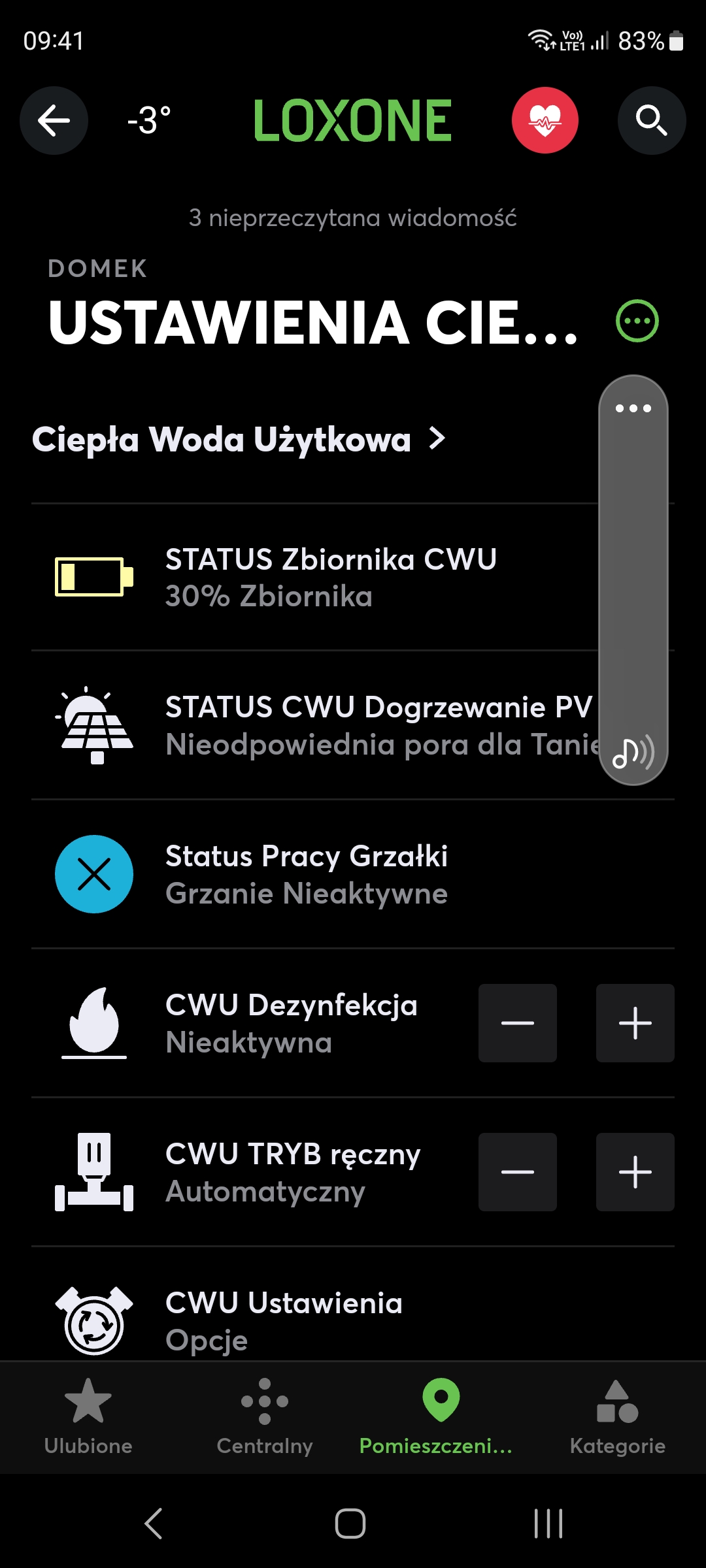Image resolution: width=706 pixels, height=1568 pixels.
Task: Open the unread messages notice
Action: point(353,218)
